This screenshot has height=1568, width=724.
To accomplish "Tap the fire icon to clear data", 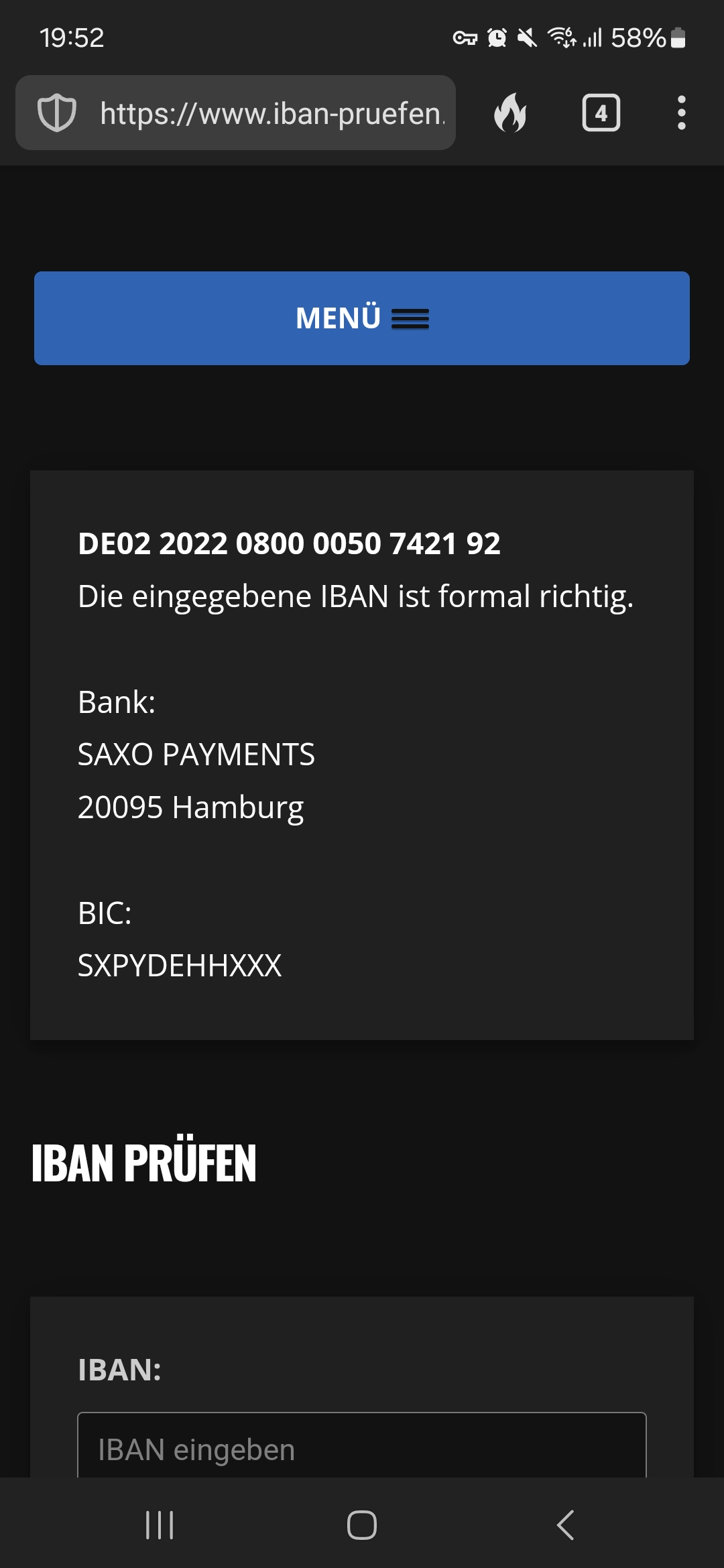I will click(510, 113).
